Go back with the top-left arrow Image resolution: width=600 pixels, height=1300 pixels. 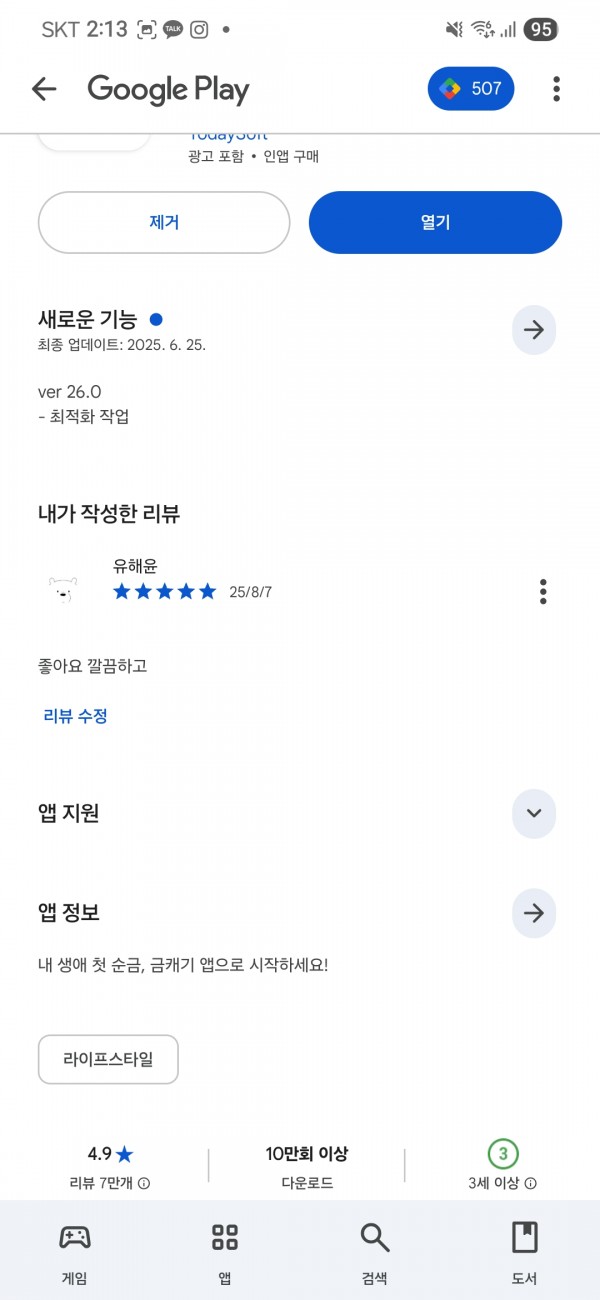click(44, 89)
